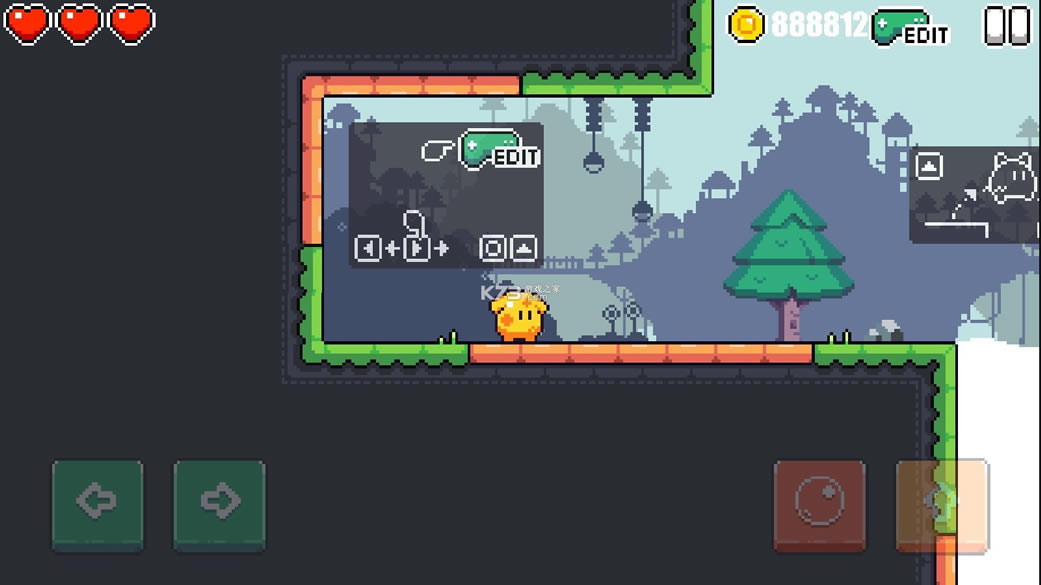Jump with the up-arrow button
This screenshot has height=585, width=1041.
940,504
